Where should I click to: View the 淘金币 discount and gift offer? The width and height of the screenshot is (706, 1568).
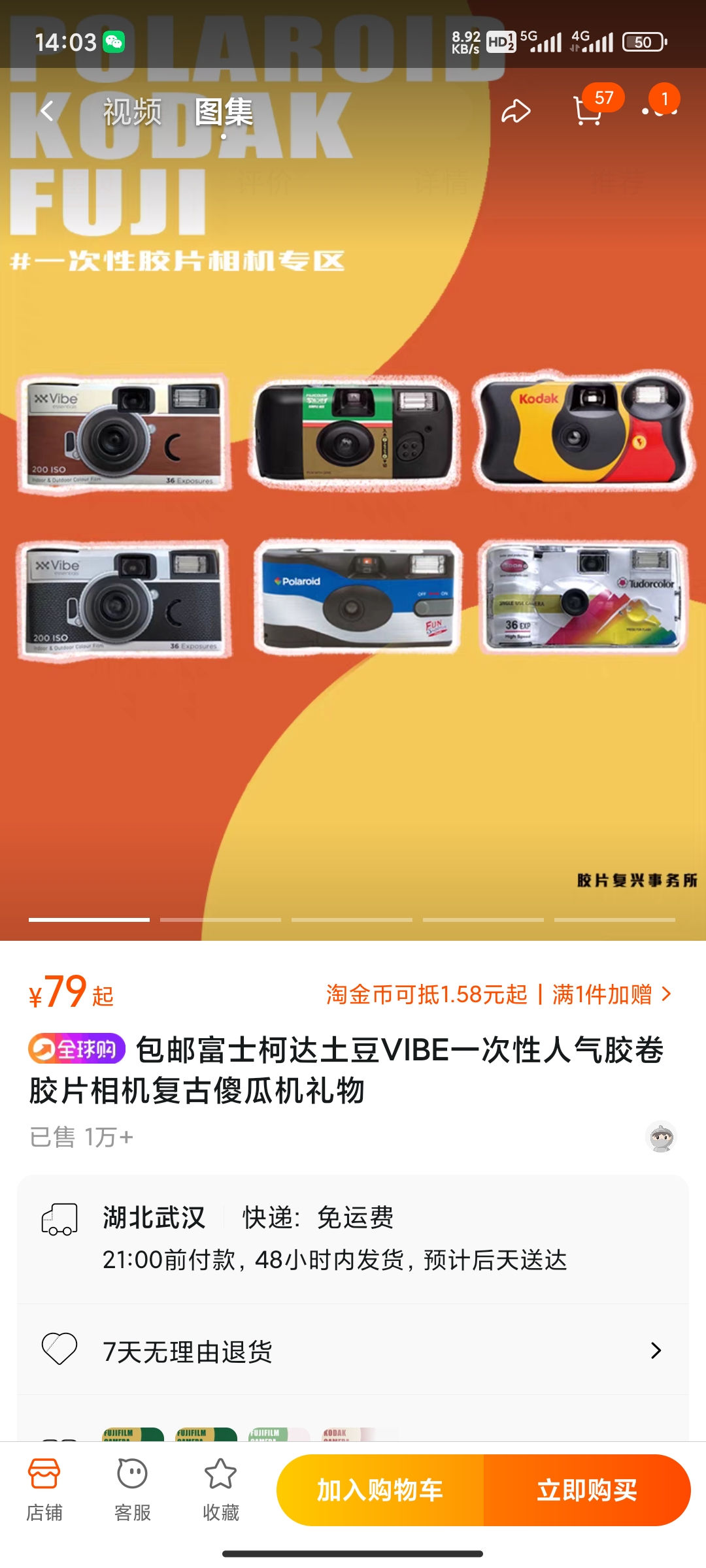(498, 994)
